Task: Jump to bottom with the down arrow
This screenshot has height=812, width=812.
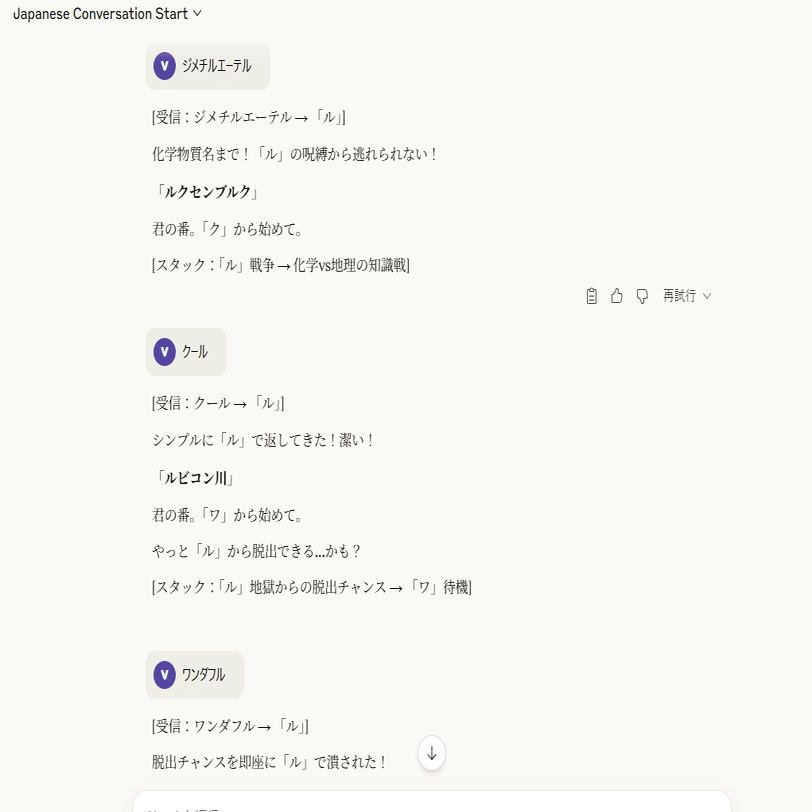Action: pyautogui.click(x=432, y=753)
